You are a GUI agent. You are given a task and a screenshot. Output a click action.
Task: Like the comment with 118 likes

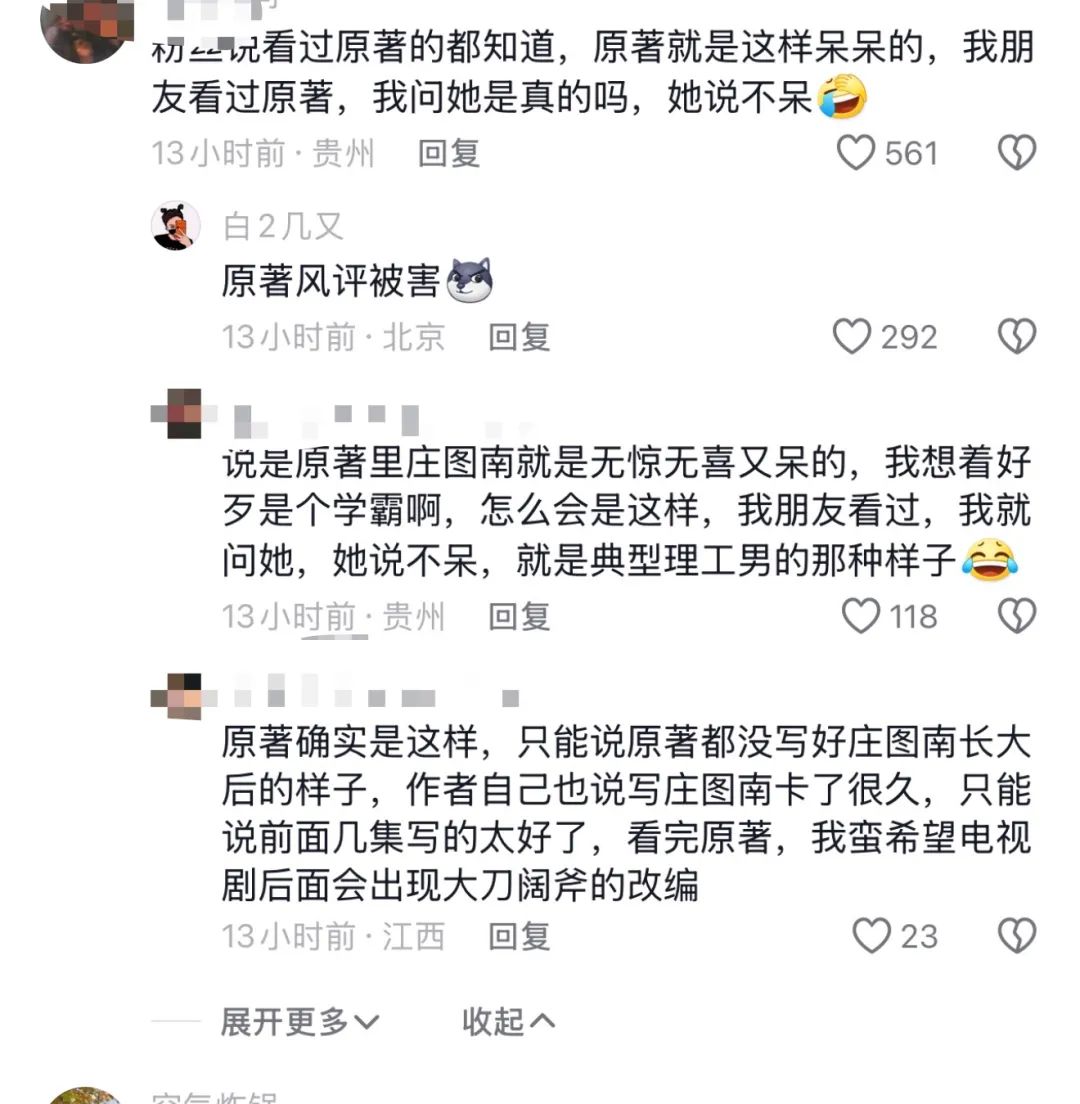(860, 616)
